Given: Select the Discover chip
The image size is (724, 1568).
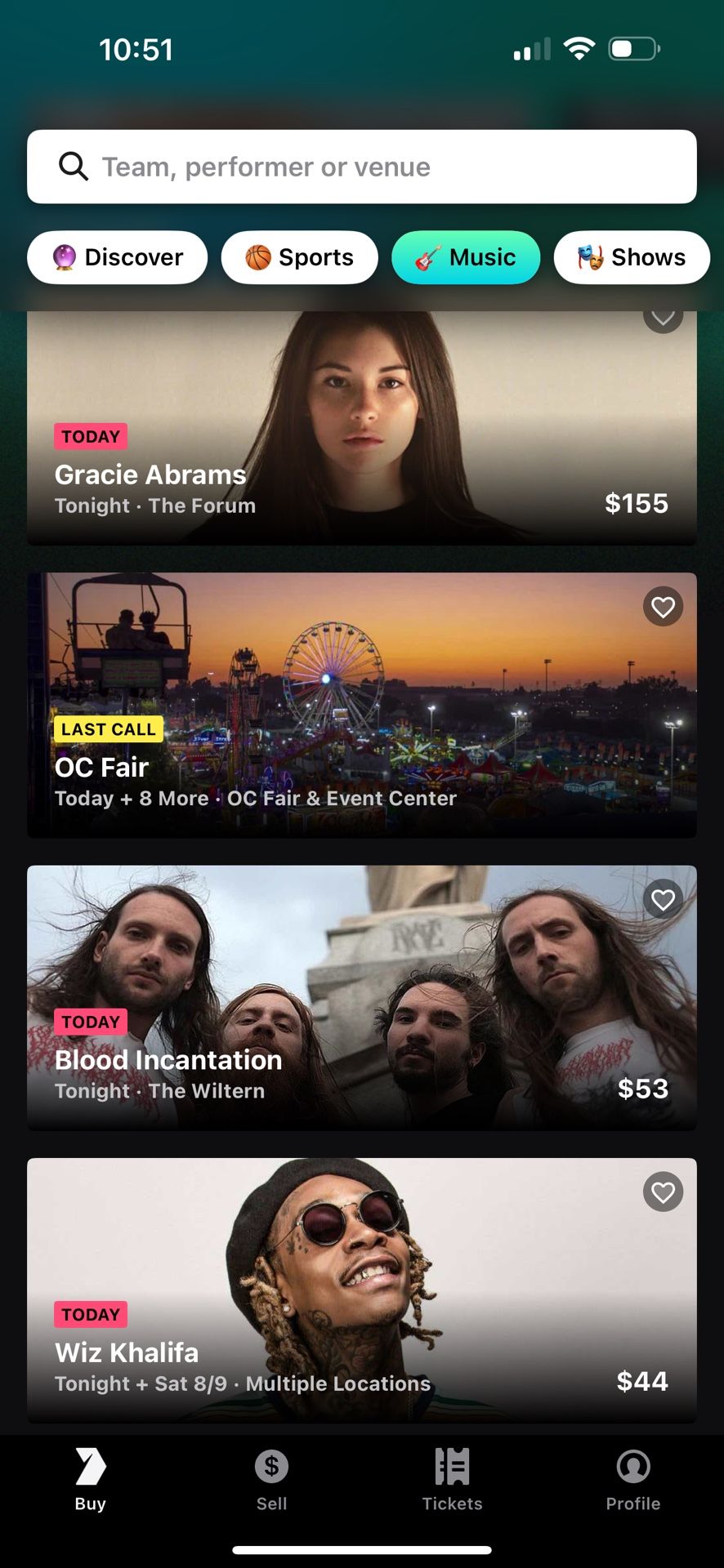Looking at the screenshot, I should pos(117,257).
